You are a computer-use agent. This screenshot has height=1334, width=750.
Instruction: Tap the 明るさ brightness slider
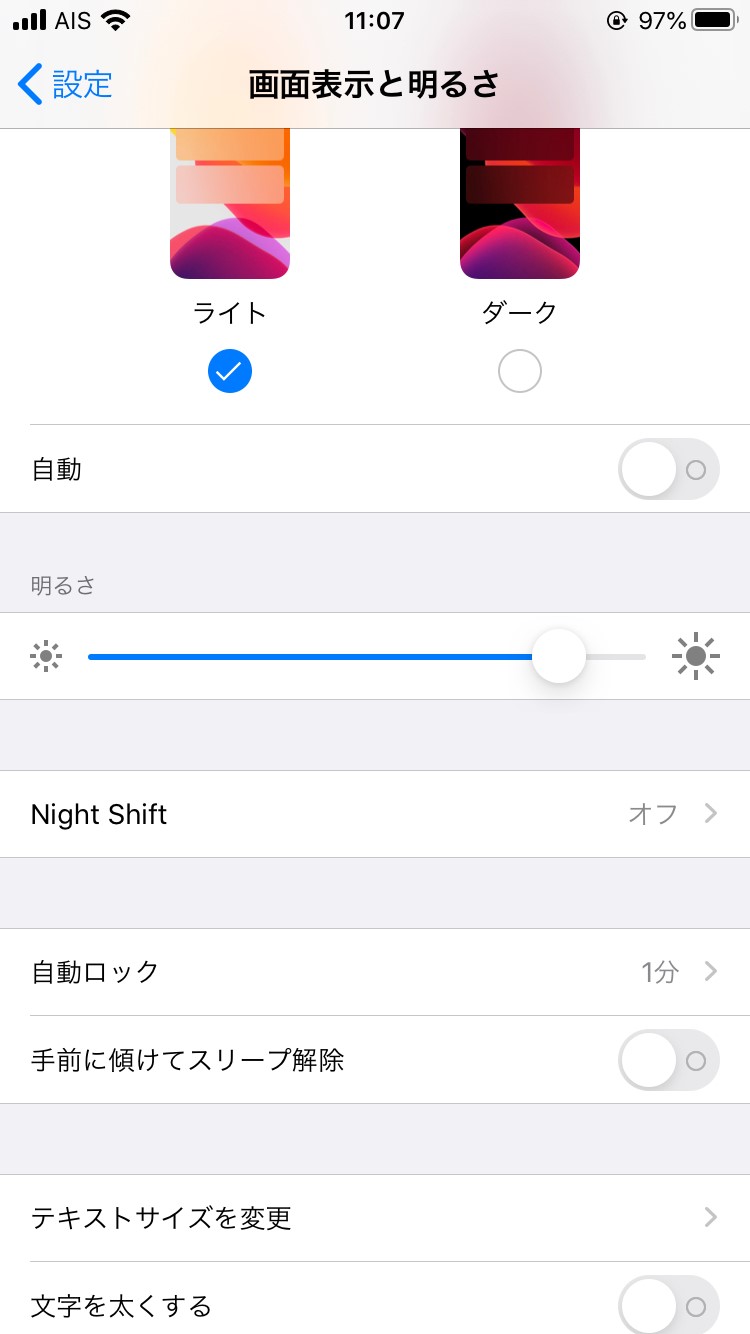coord(367,657)
